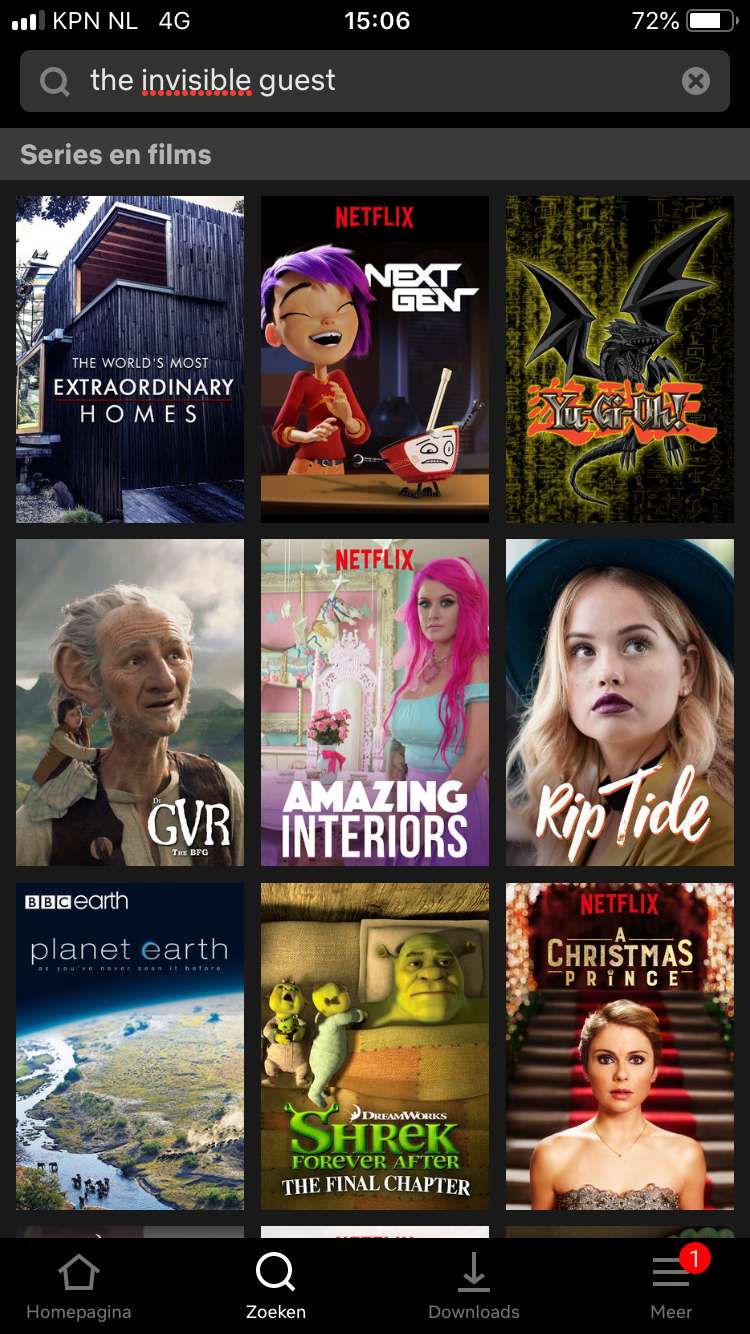Open BBC Earth Planet Earth
Screen dimensions: 750x1334
click(130, 1046)
